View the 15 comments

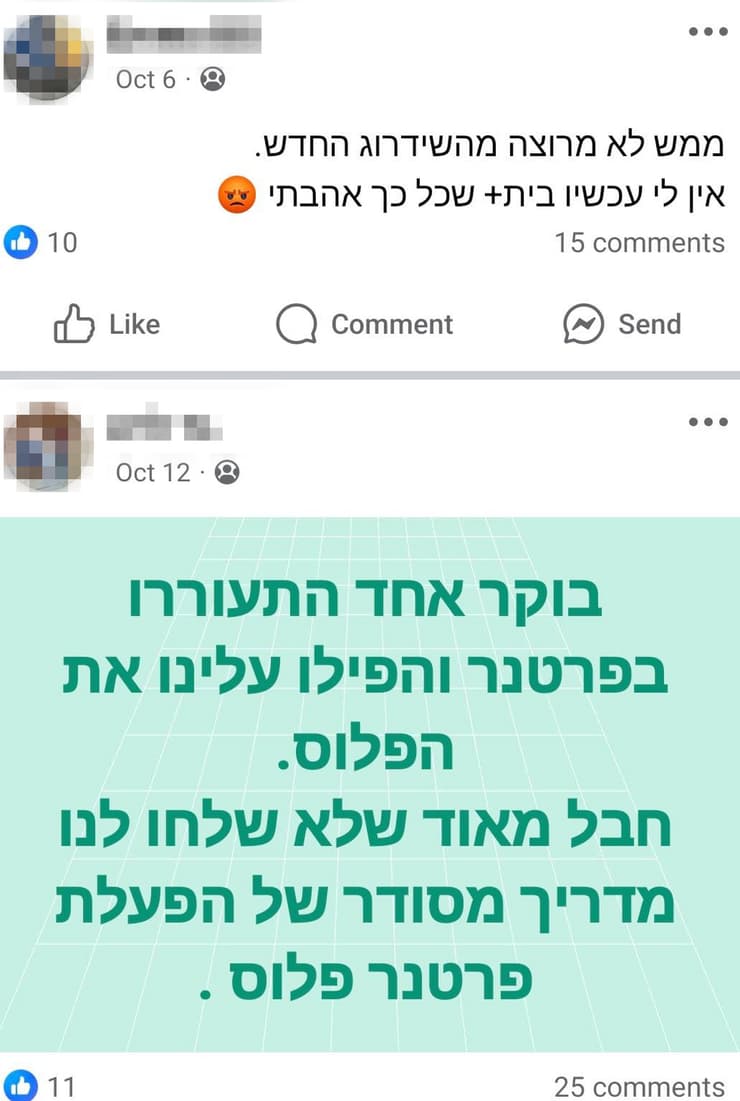(639, 242)
